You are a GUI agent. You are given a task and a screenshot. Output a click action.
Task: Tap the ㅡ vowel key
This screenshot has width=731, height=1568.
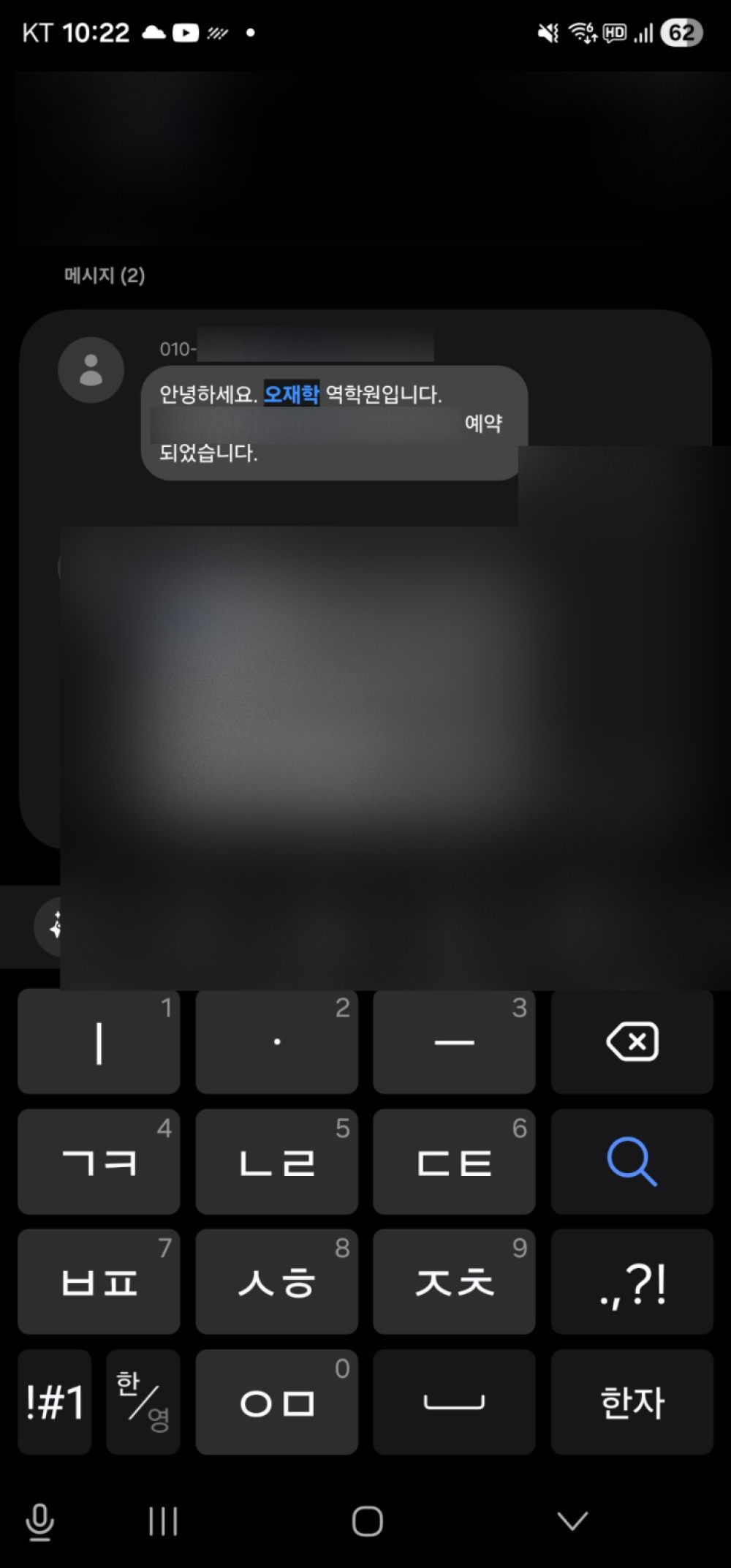tap(454, 1041)
